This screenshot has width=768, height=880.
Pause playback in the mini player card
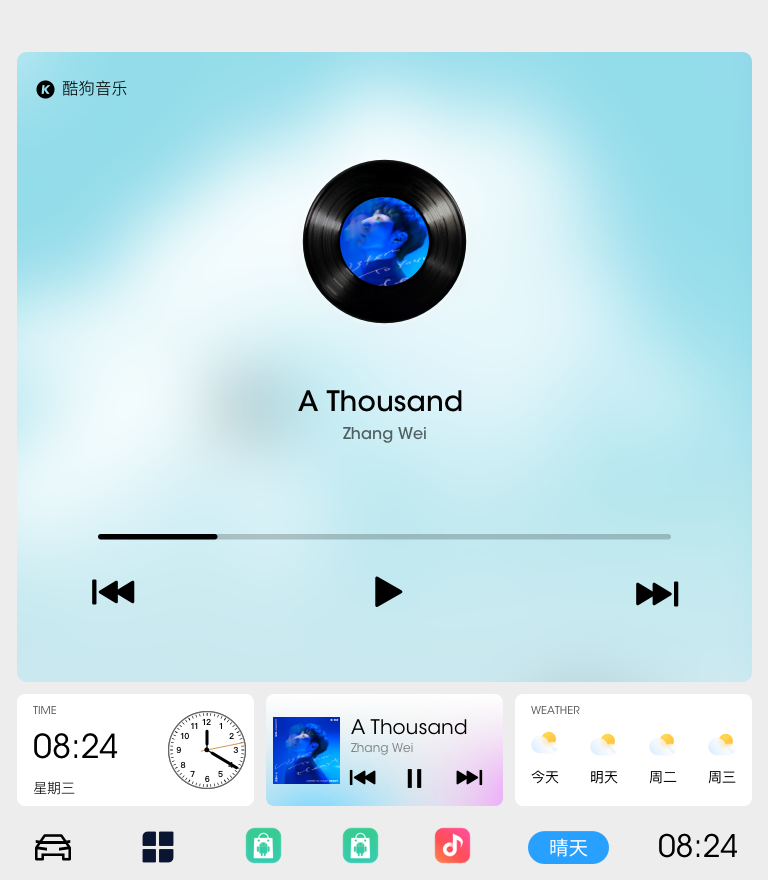[414, 778]
